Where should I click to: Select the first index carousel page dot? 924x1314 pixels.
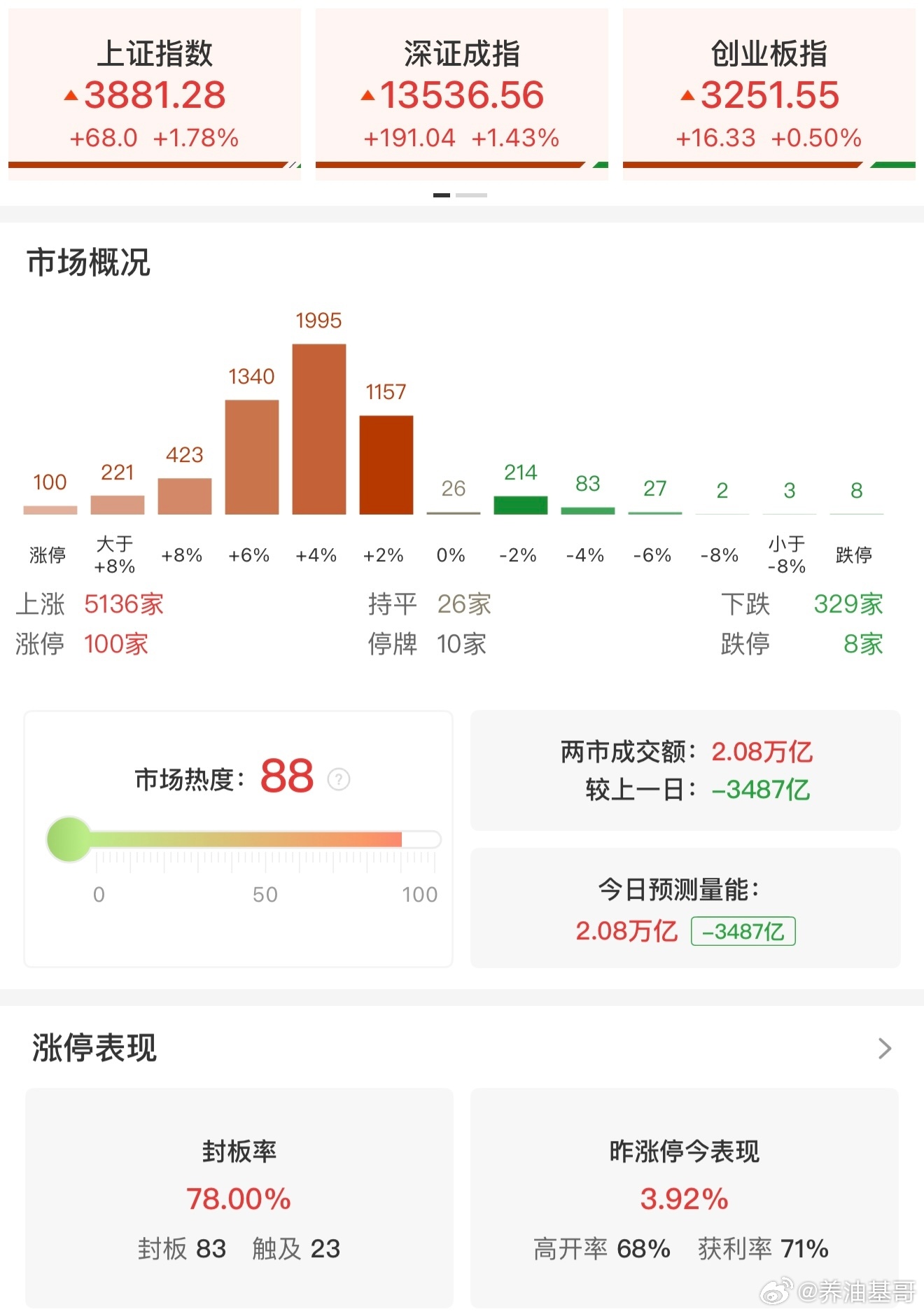click(x=441, y=196)
